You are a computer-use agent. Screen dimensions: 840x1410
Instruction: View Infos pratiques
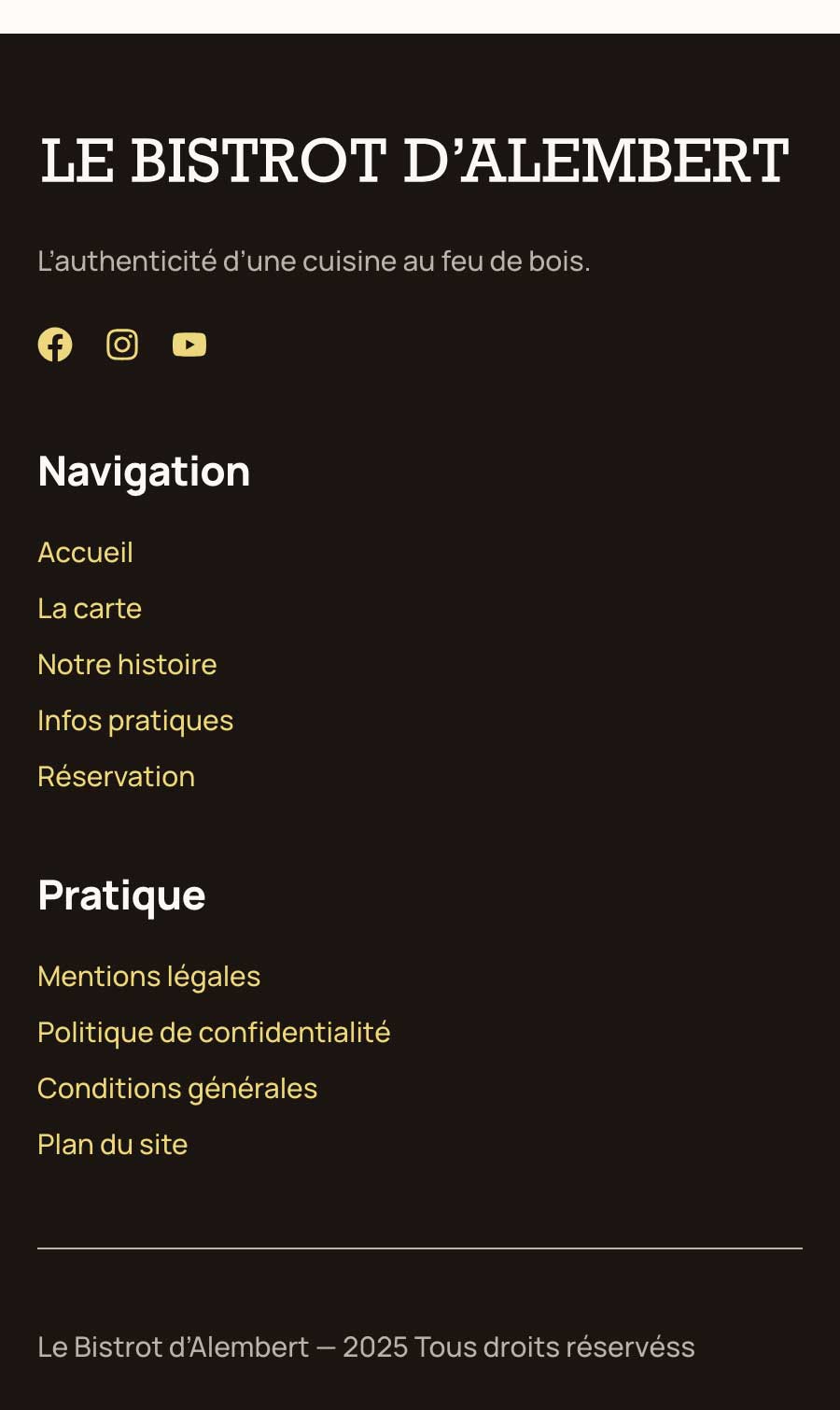[x=135, y=720]
